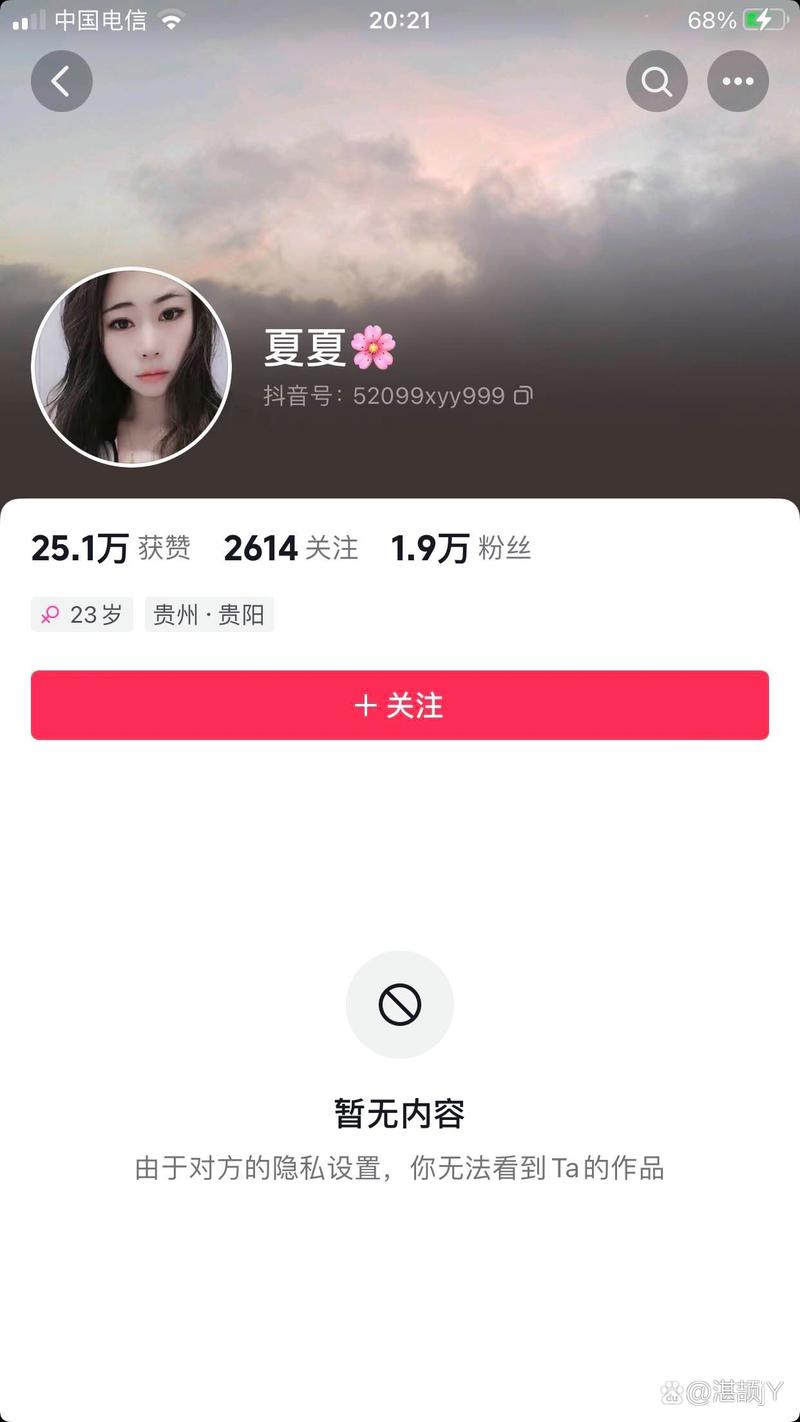View the enlarged profile avatar
The image size is (800, 1422).
click(x=131, y=367)
